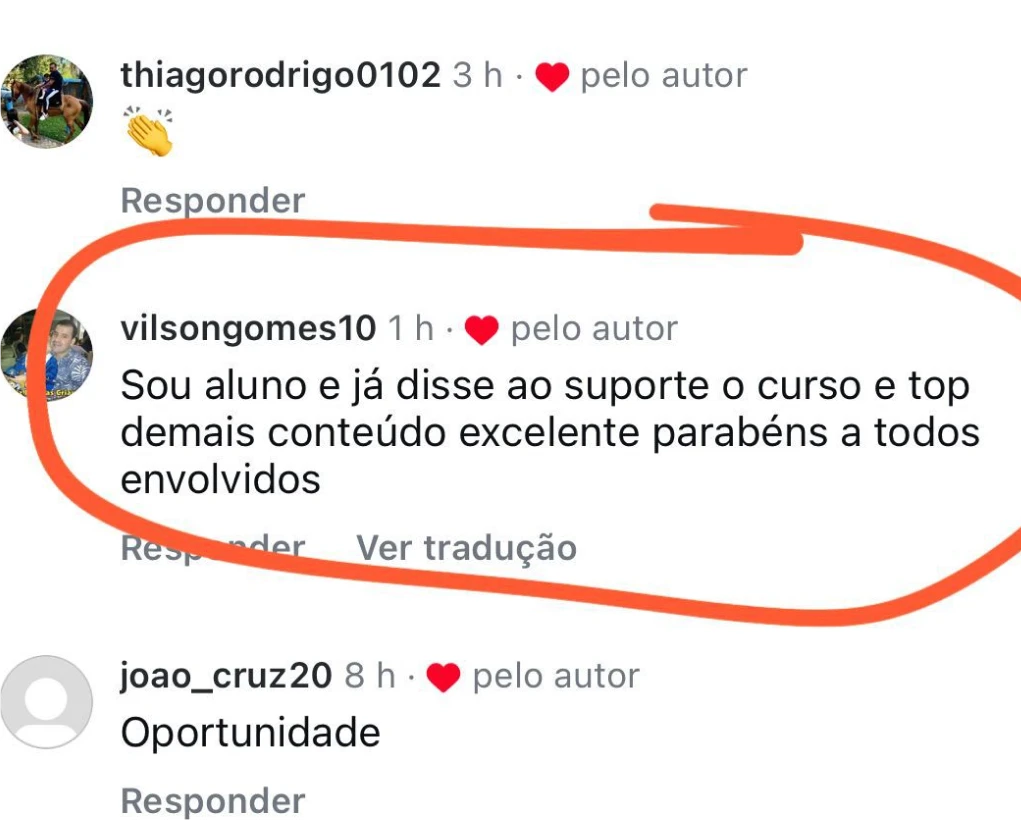Open thiagorodrigo0102's profile picture
Image resolution: width=1022 pixels, height=820 pixels.
pos(46,101)
